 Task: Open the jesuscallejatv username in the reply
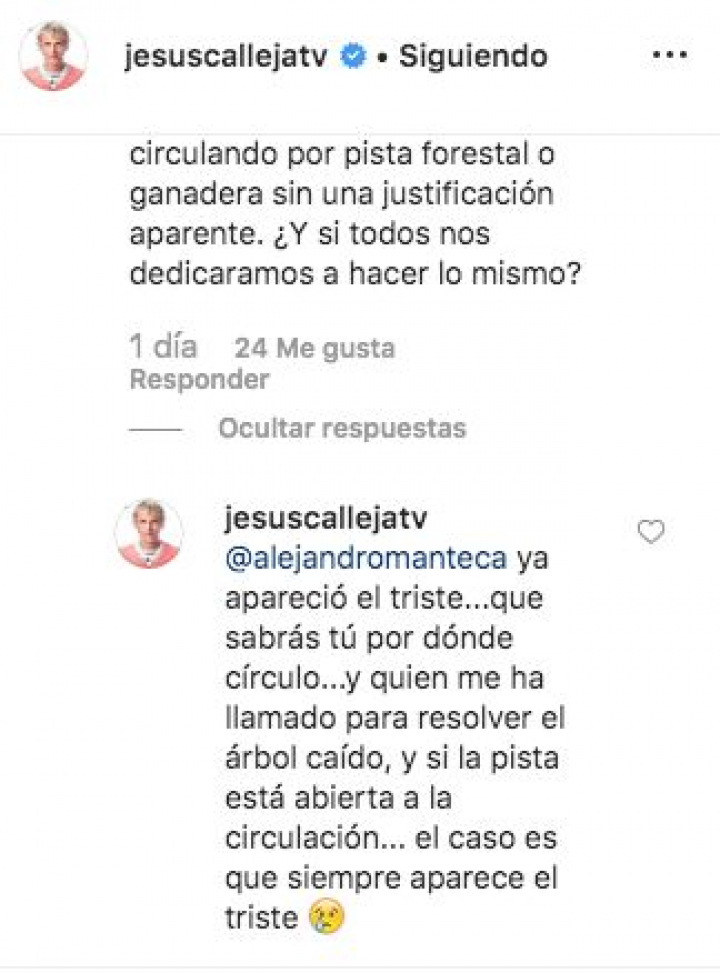click(x=328, y=519)
